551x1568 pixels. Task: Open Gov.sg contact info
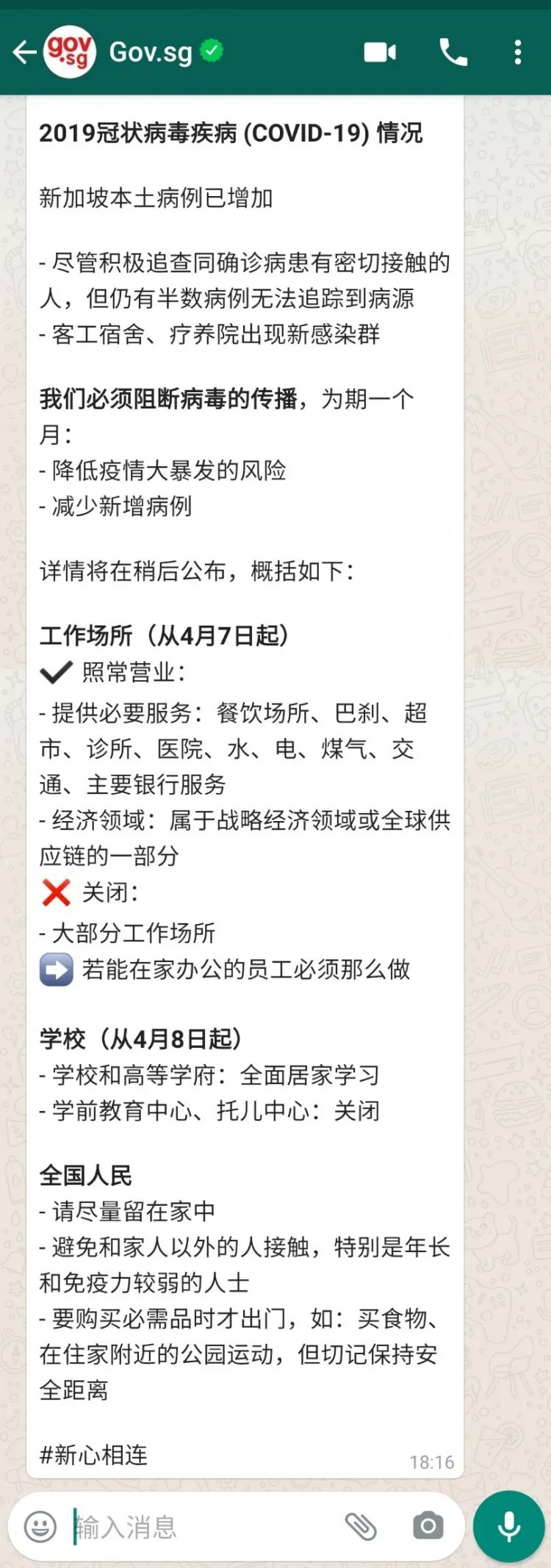pyautogui.click(x=151, y=52)
